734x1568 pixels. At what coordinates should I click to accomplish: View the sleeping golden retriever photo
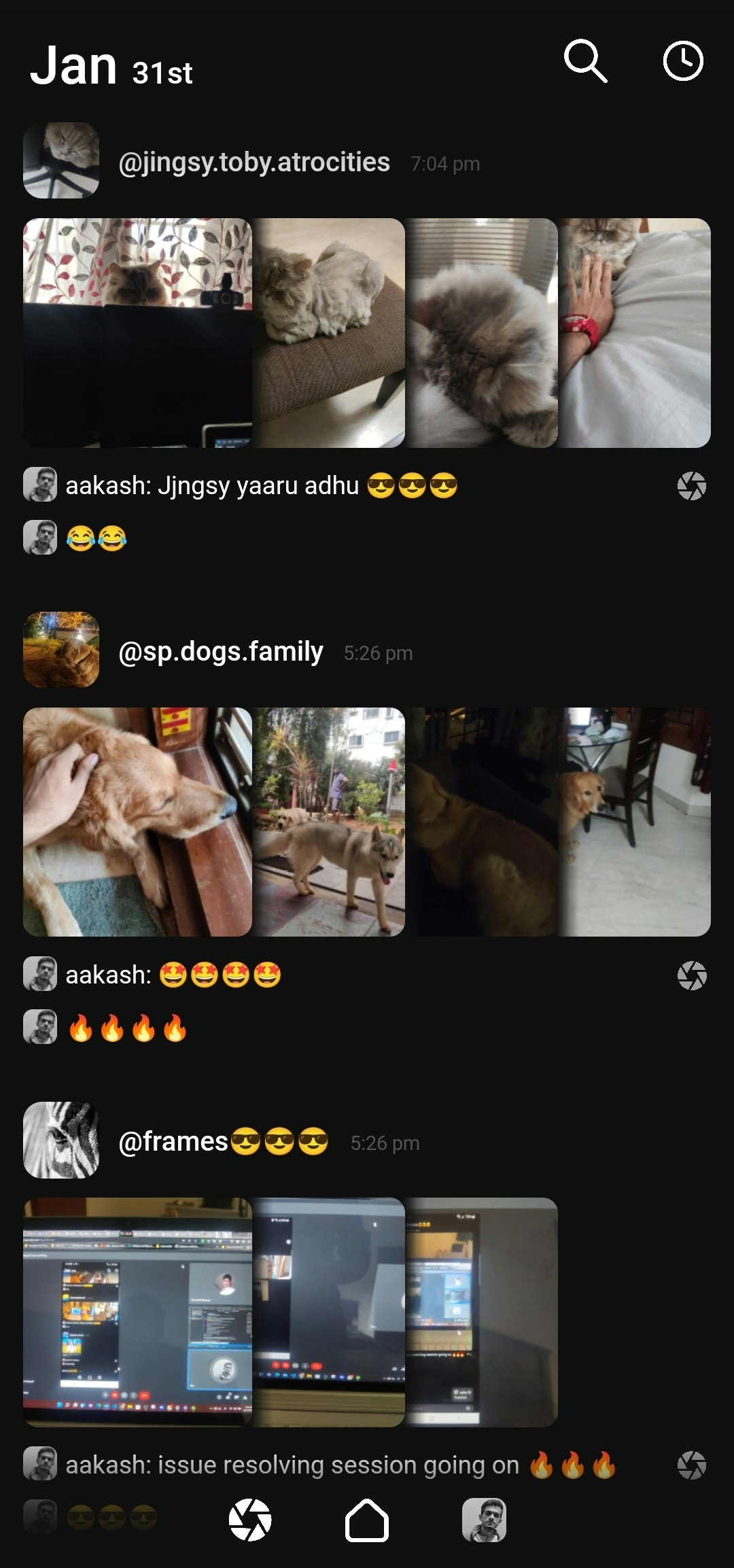coord(137,822)
